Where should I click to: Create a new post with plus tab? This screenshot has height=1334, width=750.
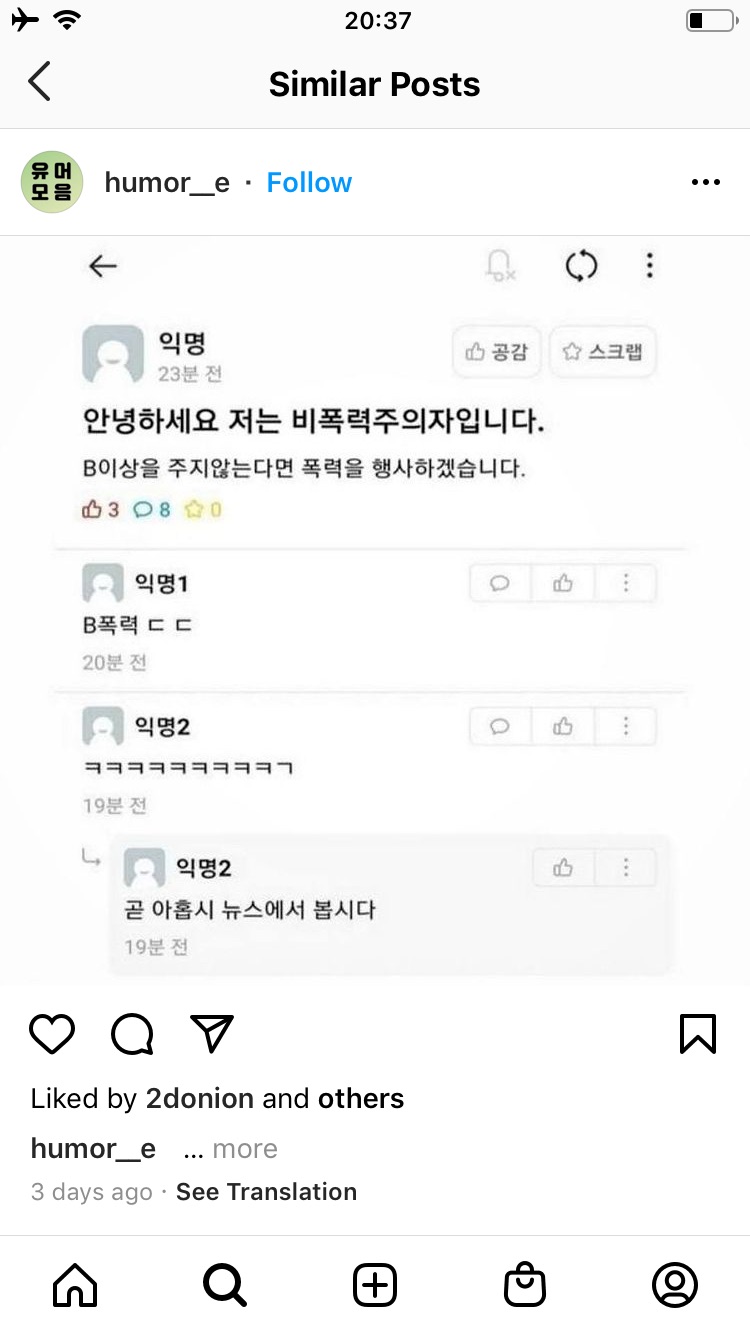coord(375,1285)
